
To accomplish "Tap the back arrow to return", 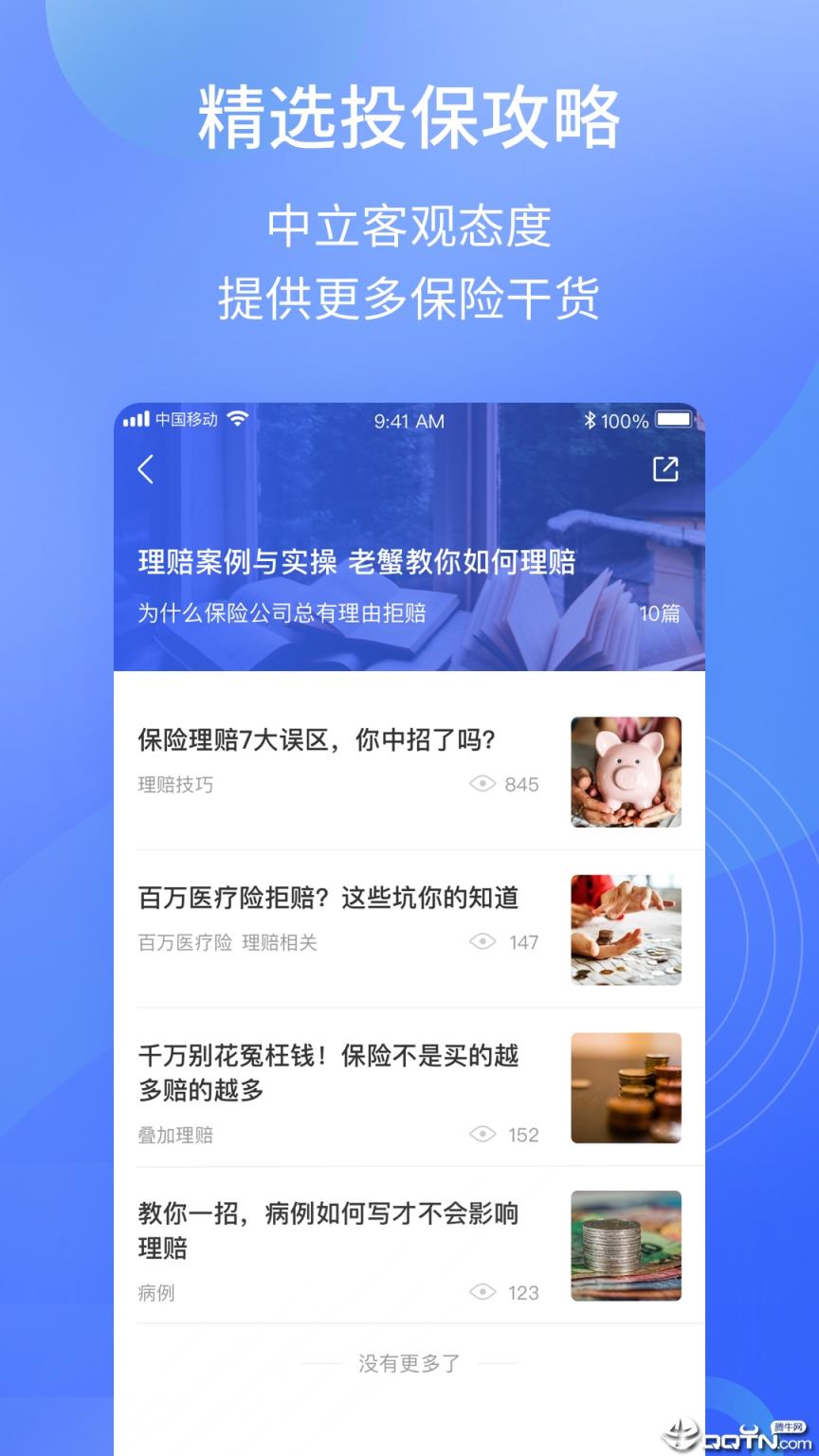I will tap(146, 469).
